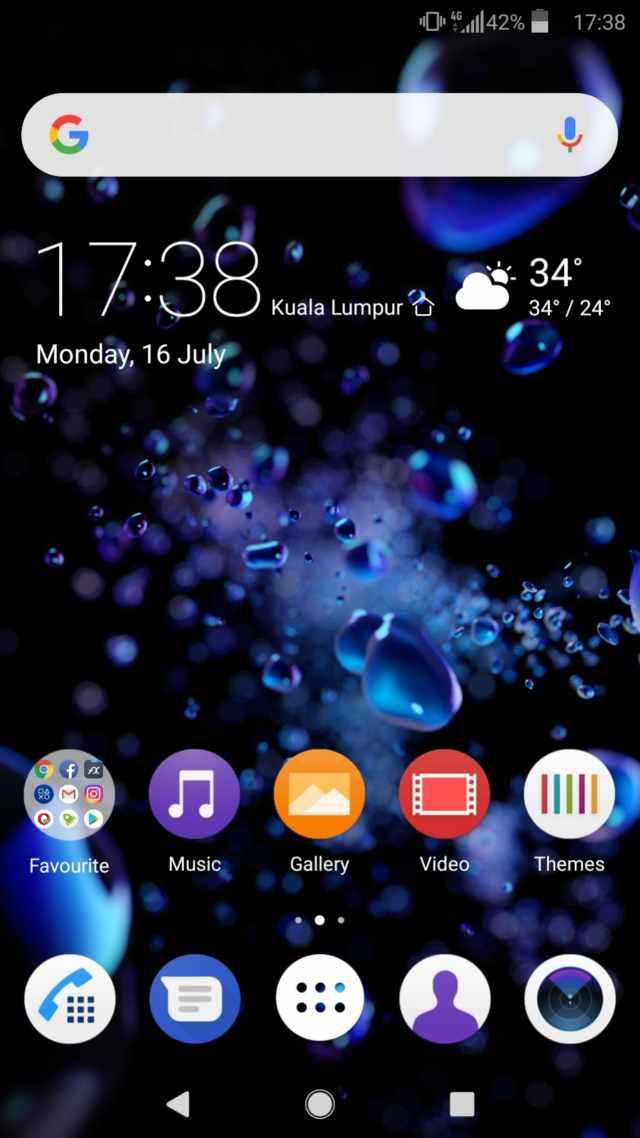Open the app drawer

point(320,999)
